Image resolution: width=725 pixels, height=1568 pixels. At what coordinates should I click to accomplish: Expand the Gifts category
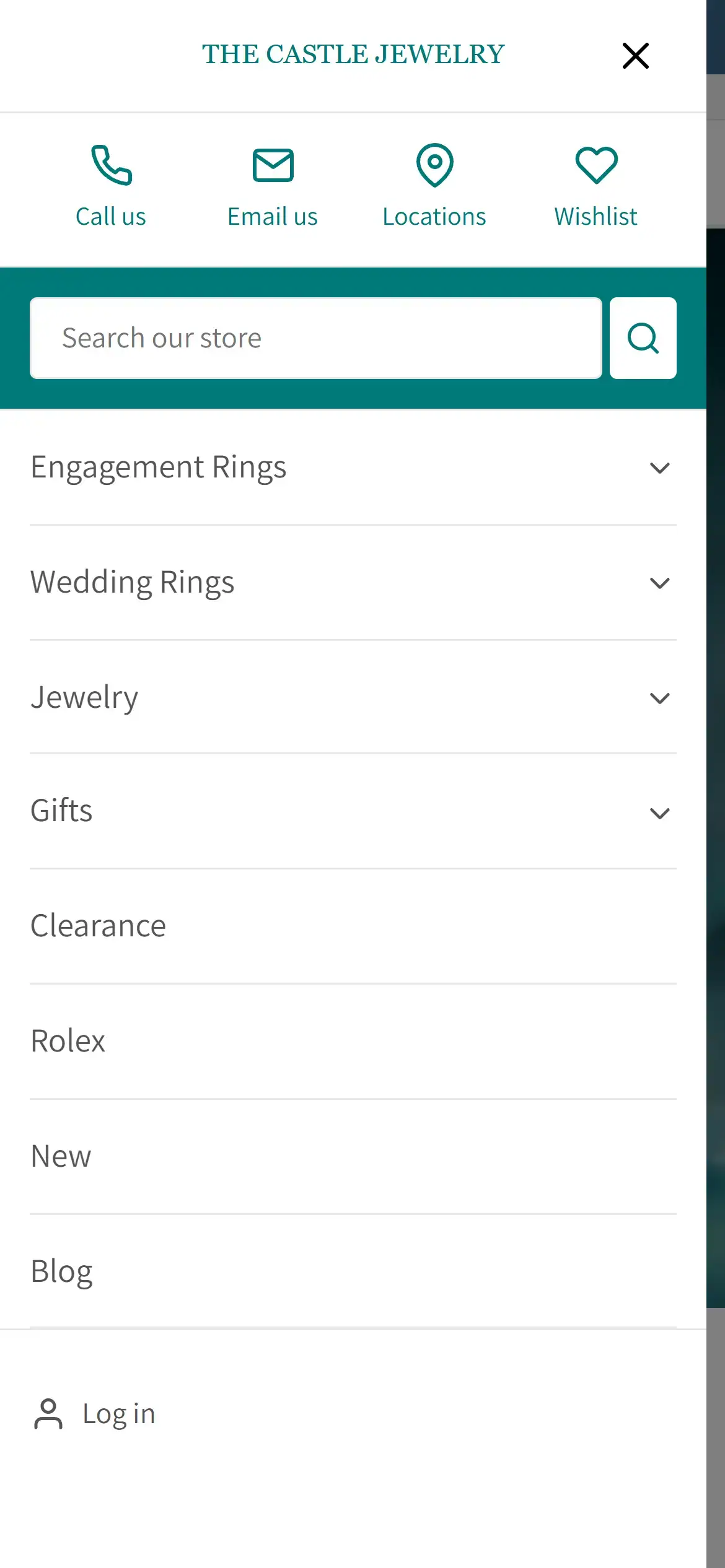click(659, 812)
